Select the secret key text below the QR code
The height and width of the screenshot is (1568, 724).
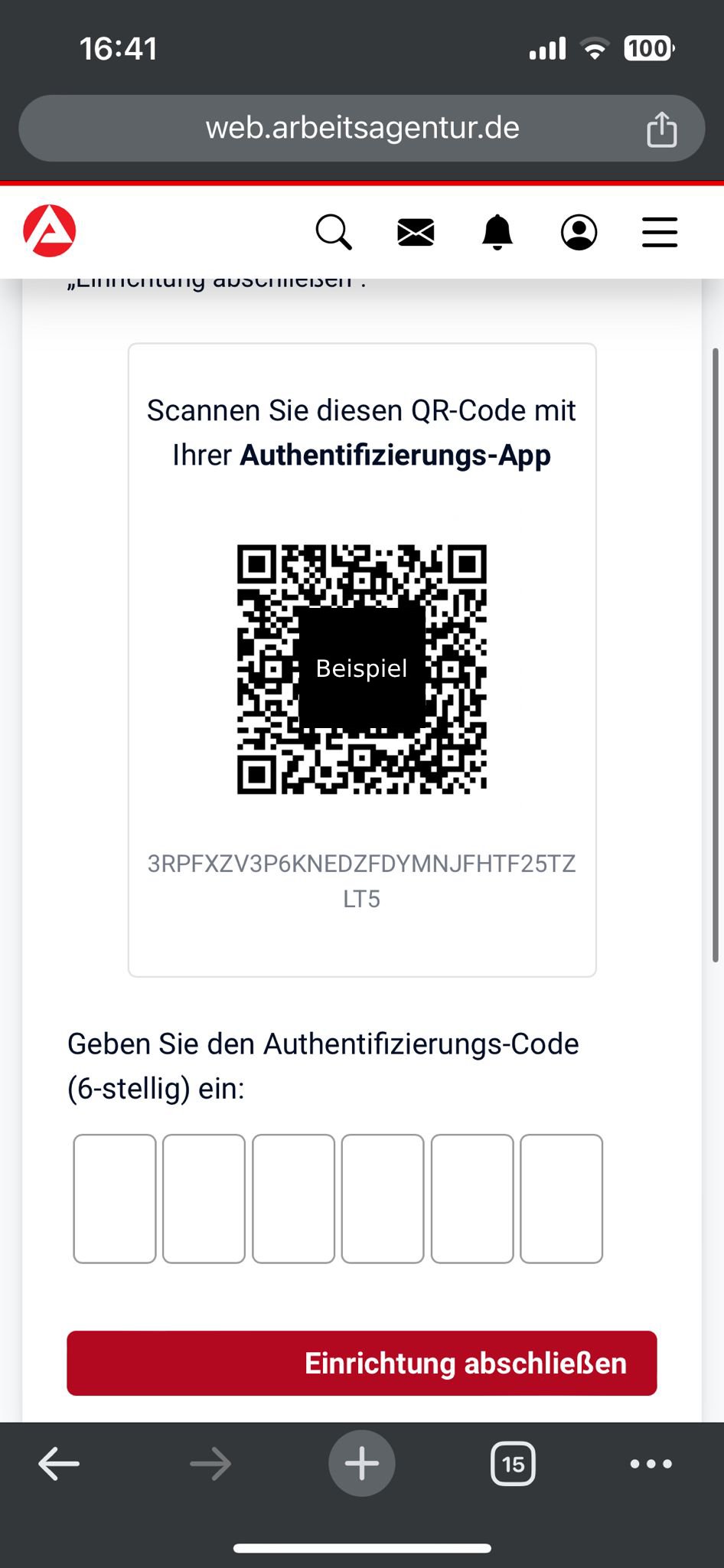361,880
